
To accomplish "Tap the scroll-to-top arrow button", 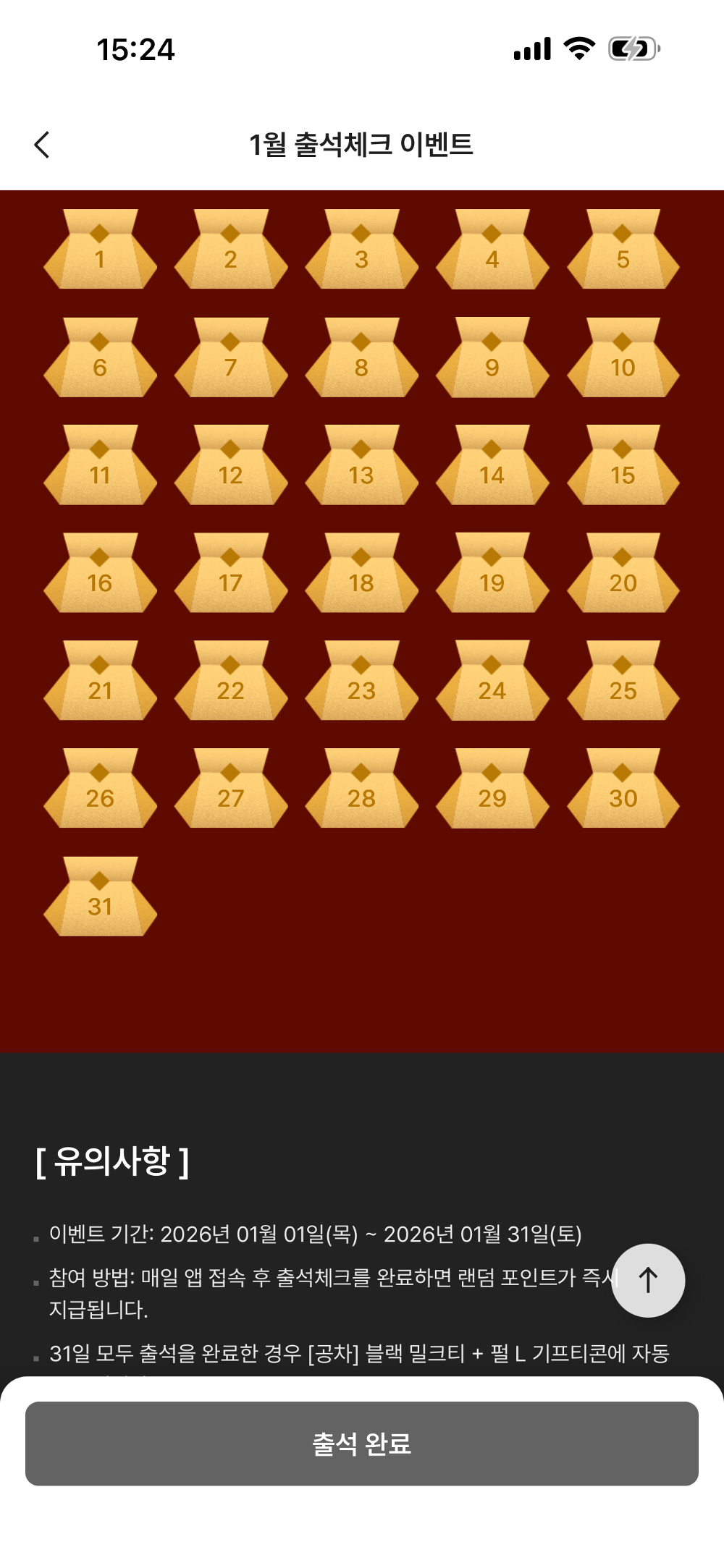I will (x=648, y=1280).
